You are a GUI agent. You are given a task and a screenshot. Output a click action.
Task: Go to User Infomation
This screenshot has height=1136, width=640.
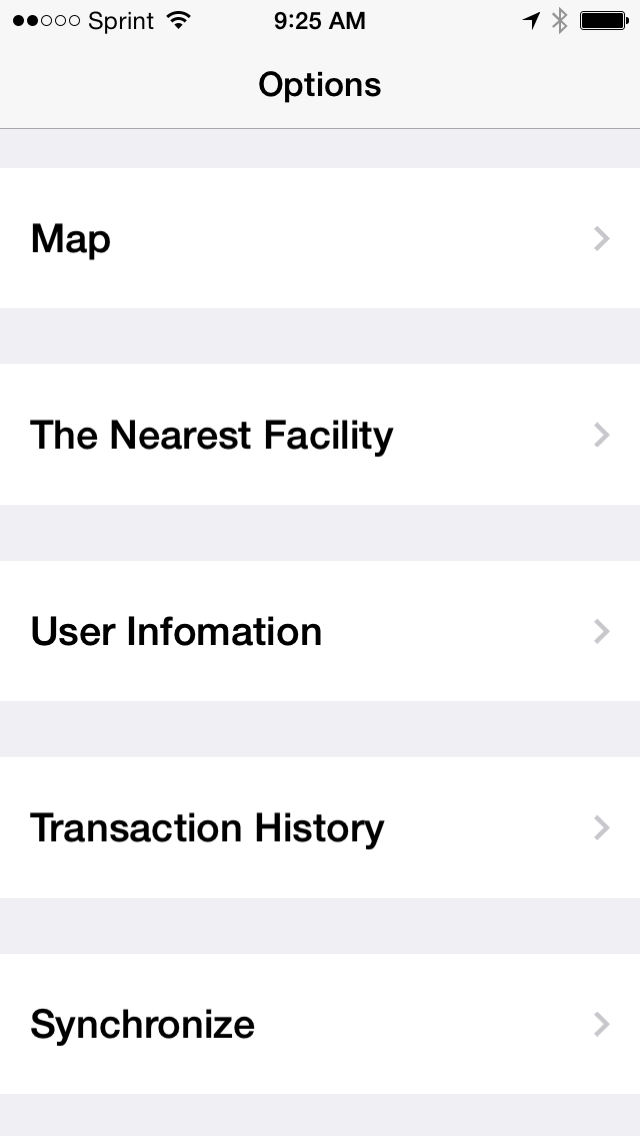[x=320, y=631]
